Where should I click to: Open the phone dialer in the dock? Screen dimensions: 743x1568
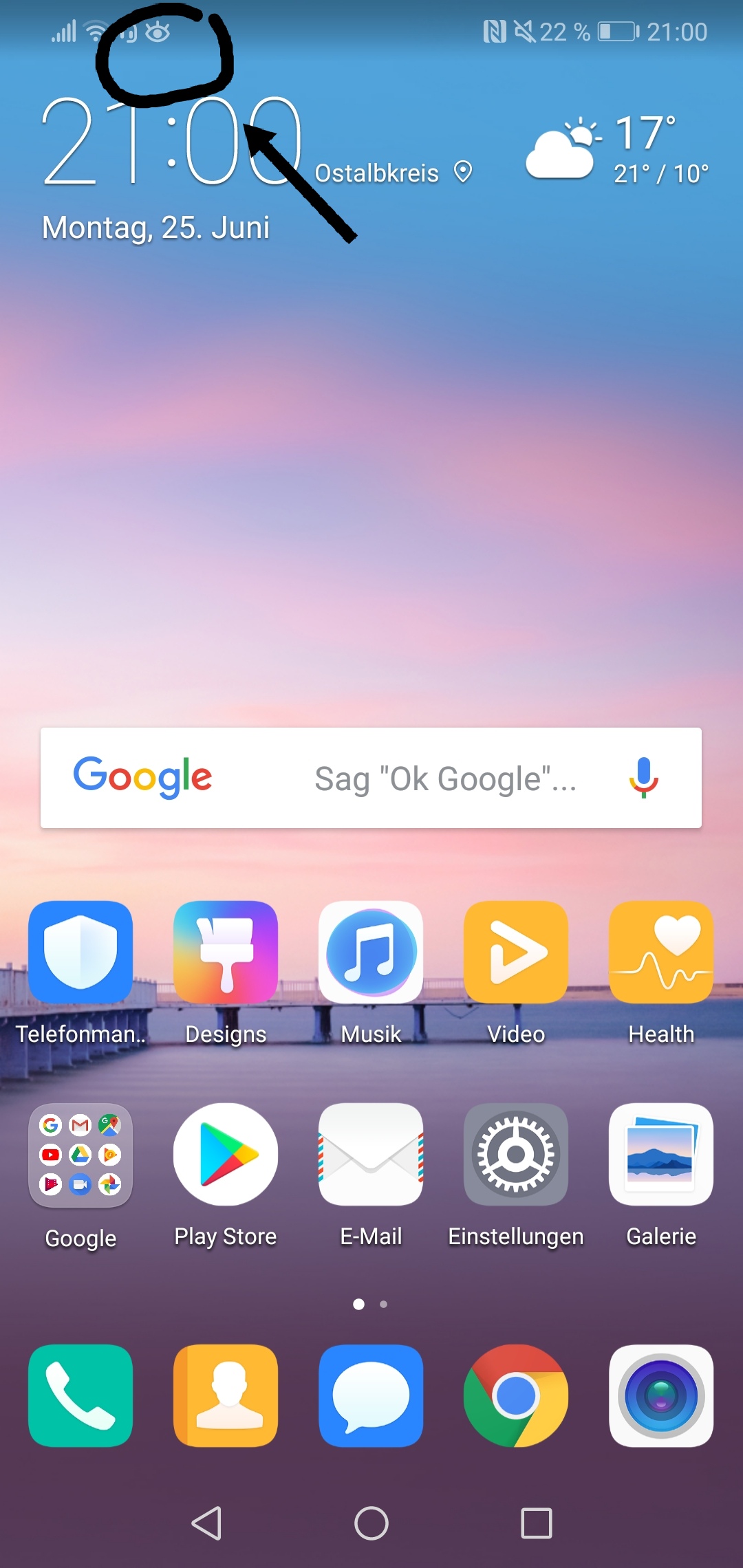80,1395
